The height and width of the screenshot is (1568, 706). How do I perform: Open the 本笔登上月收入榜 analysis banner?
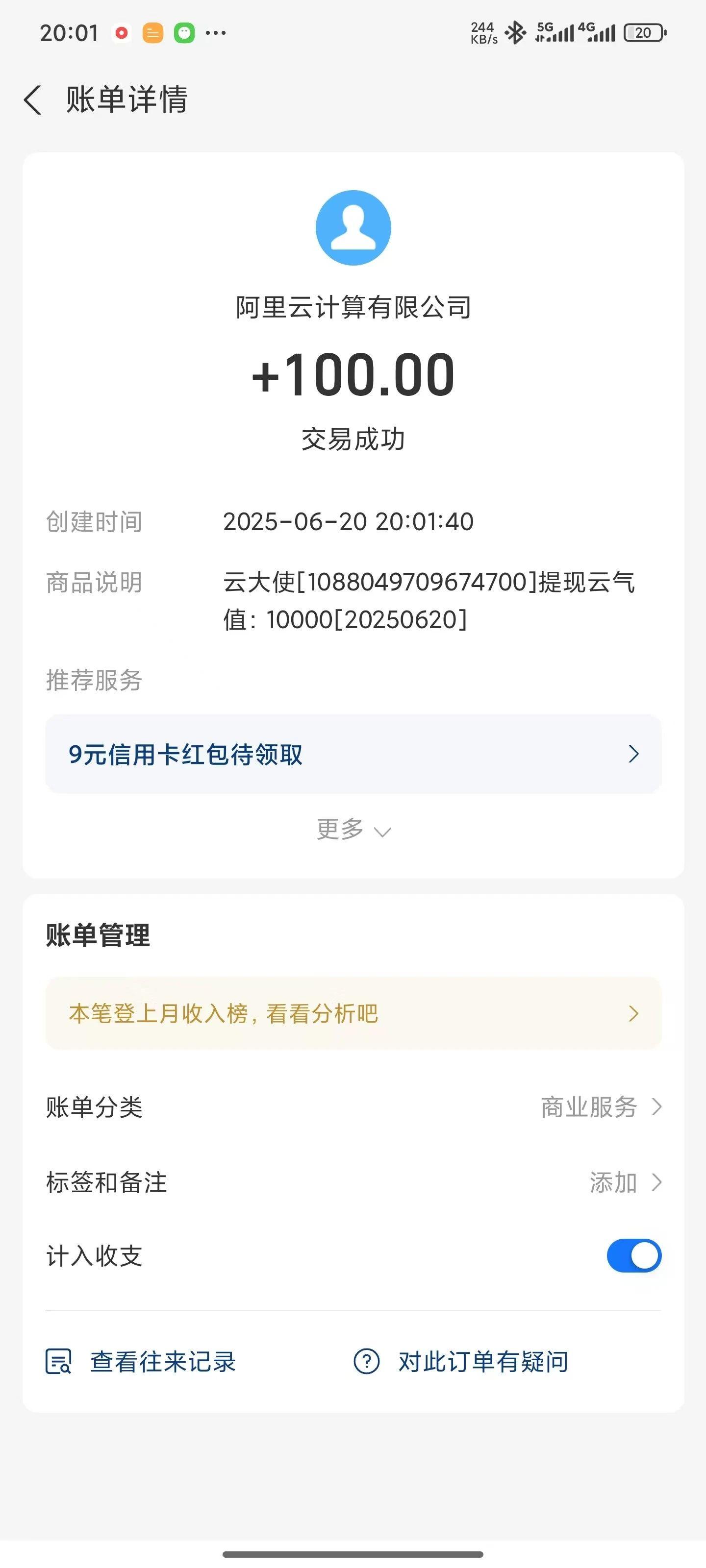pyautogui.click(x=353, y=1013)
